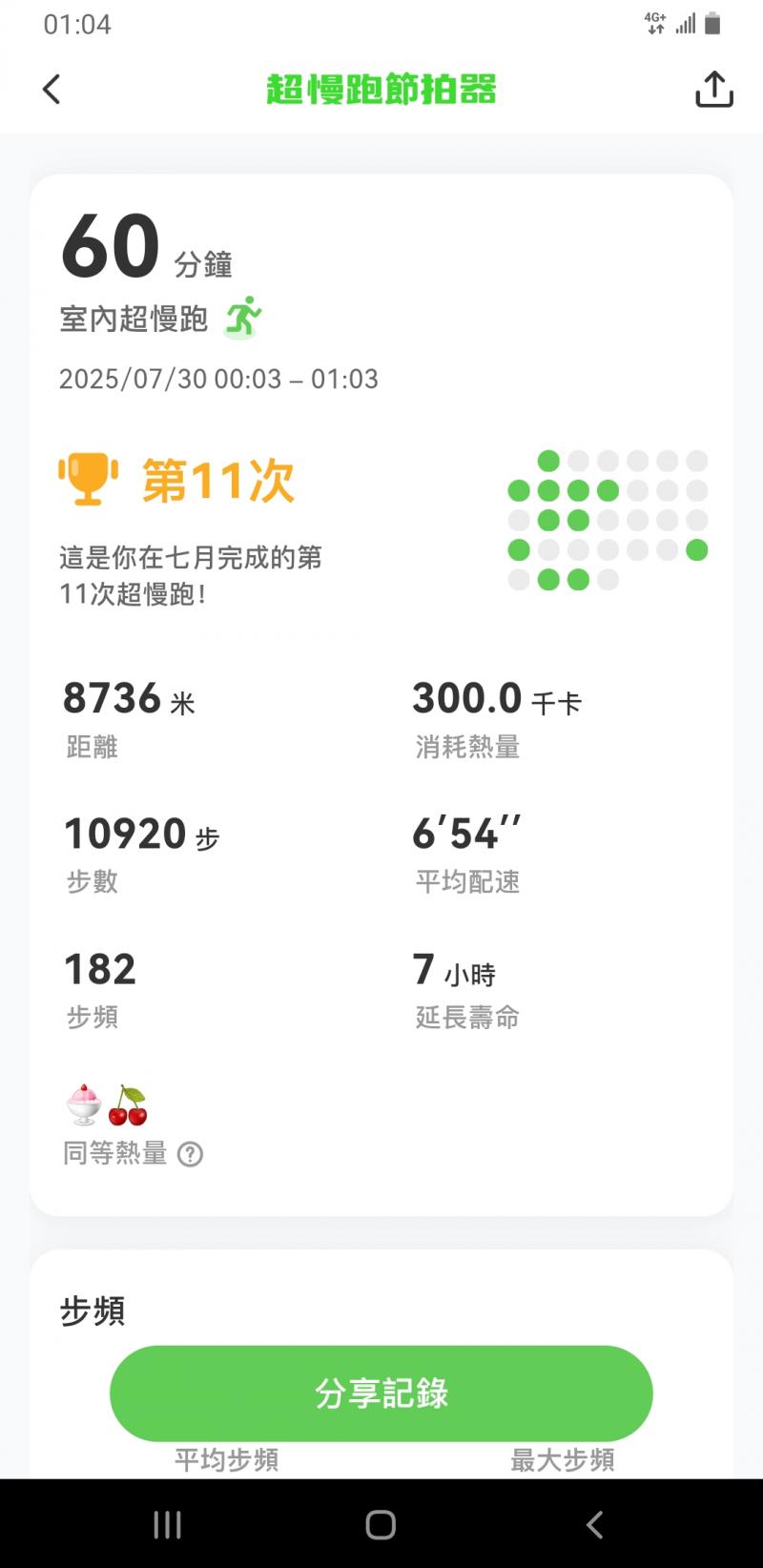The image size is (763, 1568).
Task: Open the system recent apps view
Action: click(x=168, y=1524)
